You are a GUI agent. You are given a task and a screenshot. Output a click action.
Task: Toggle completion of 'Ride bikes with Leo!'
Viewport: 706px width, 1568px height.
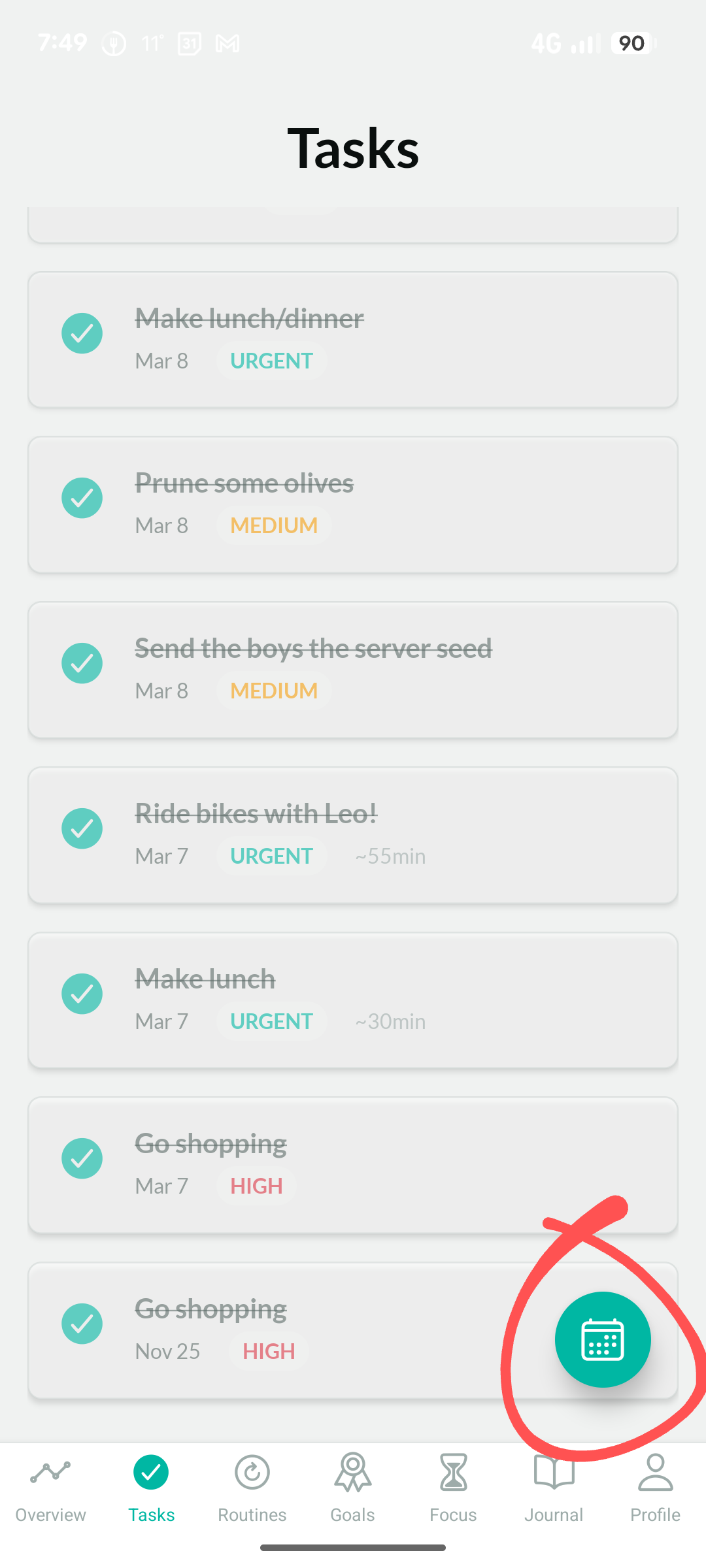pos(82,828)
